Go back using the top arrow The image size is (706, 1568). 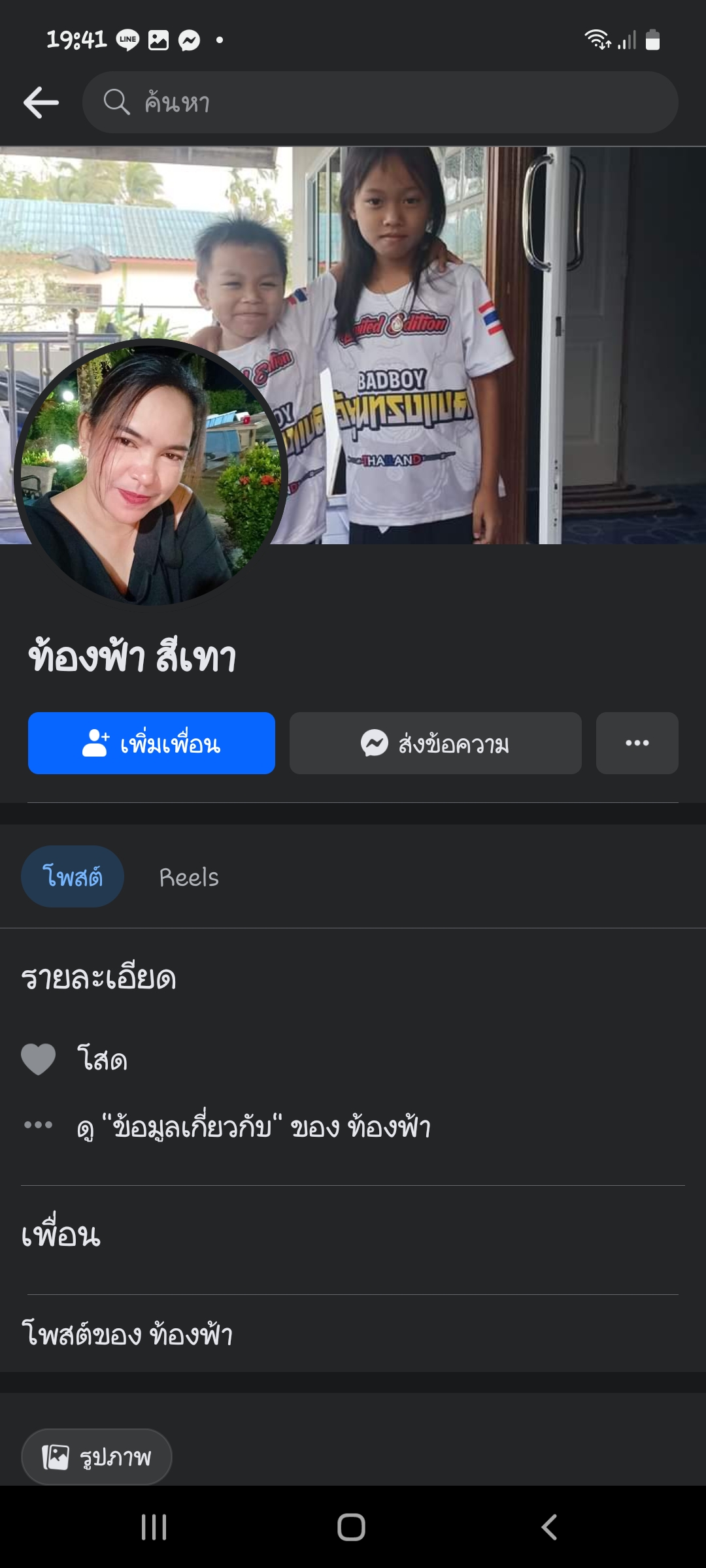click(41, 103)
